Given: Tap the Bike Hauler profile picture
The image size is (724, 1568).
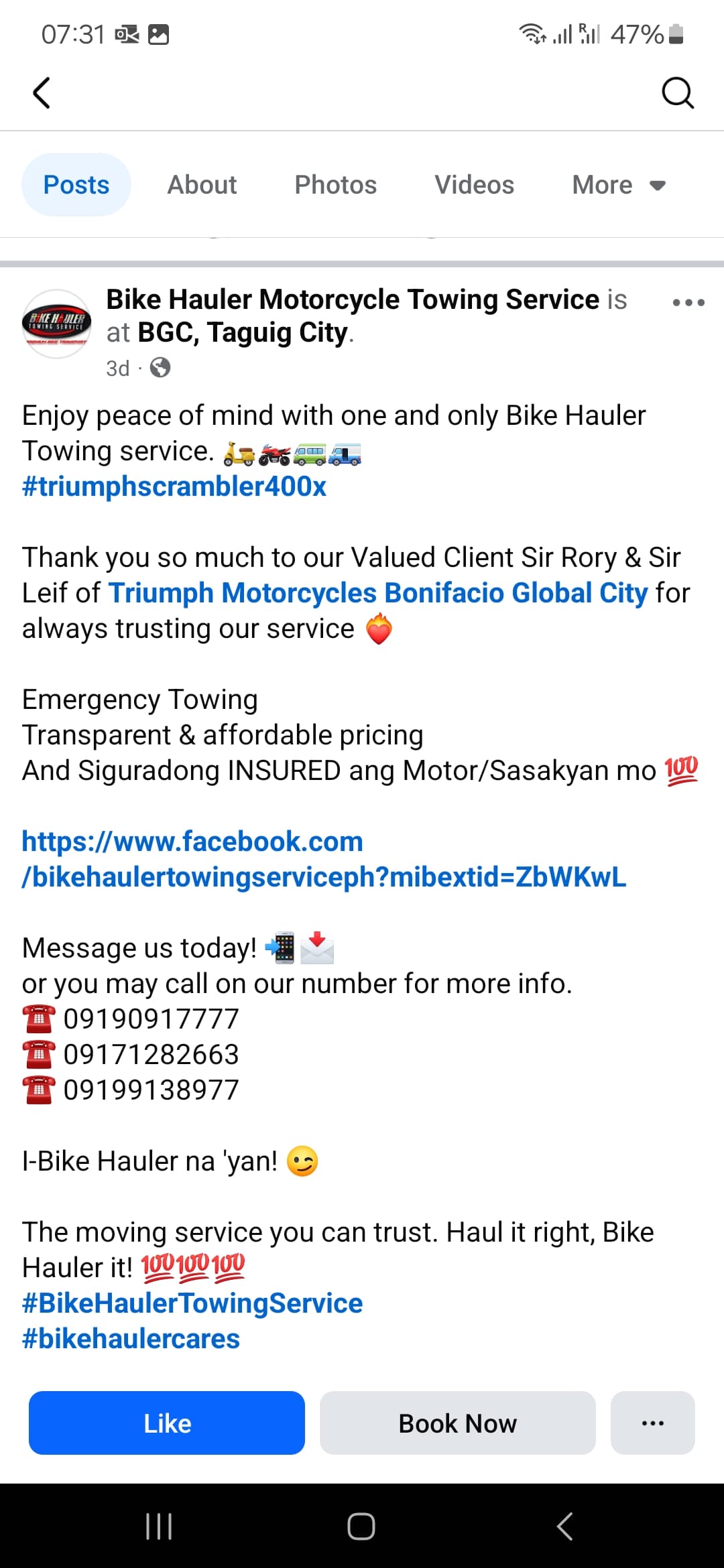Looking at the screenshot, I should point(57,324).
